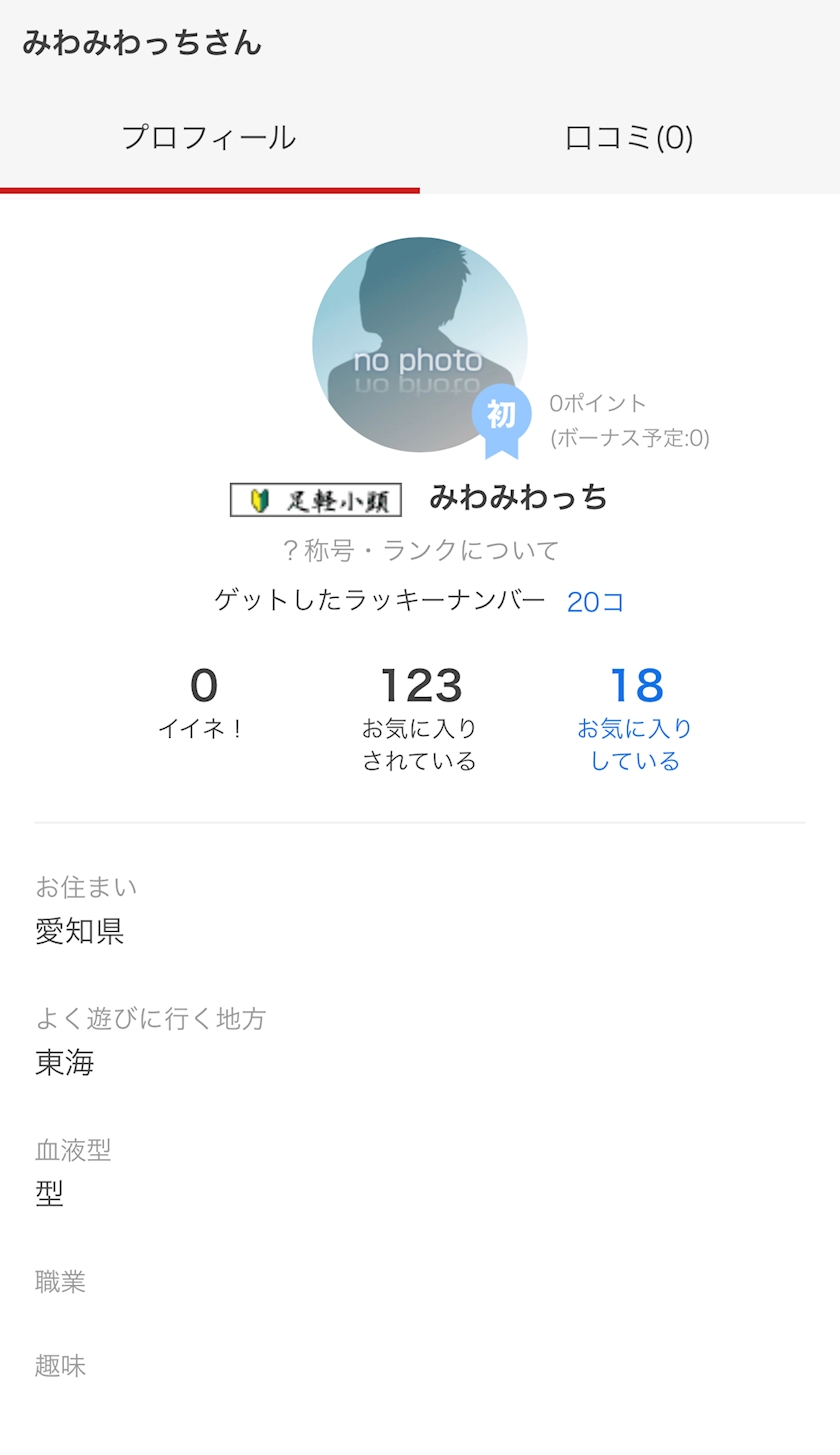Switch to the プロフィール tab

point(209,138)
